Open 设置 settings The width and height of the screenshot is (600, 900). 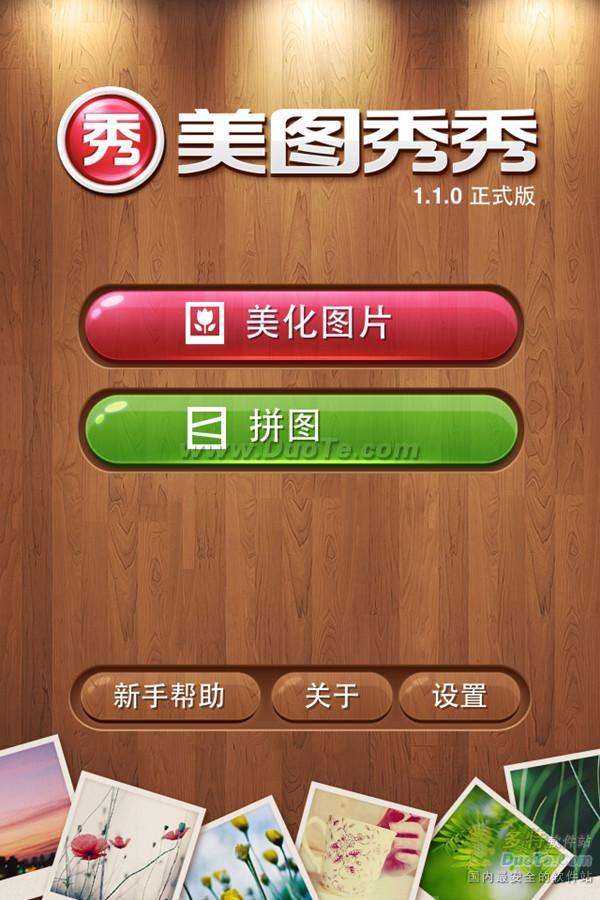[459, 696]
